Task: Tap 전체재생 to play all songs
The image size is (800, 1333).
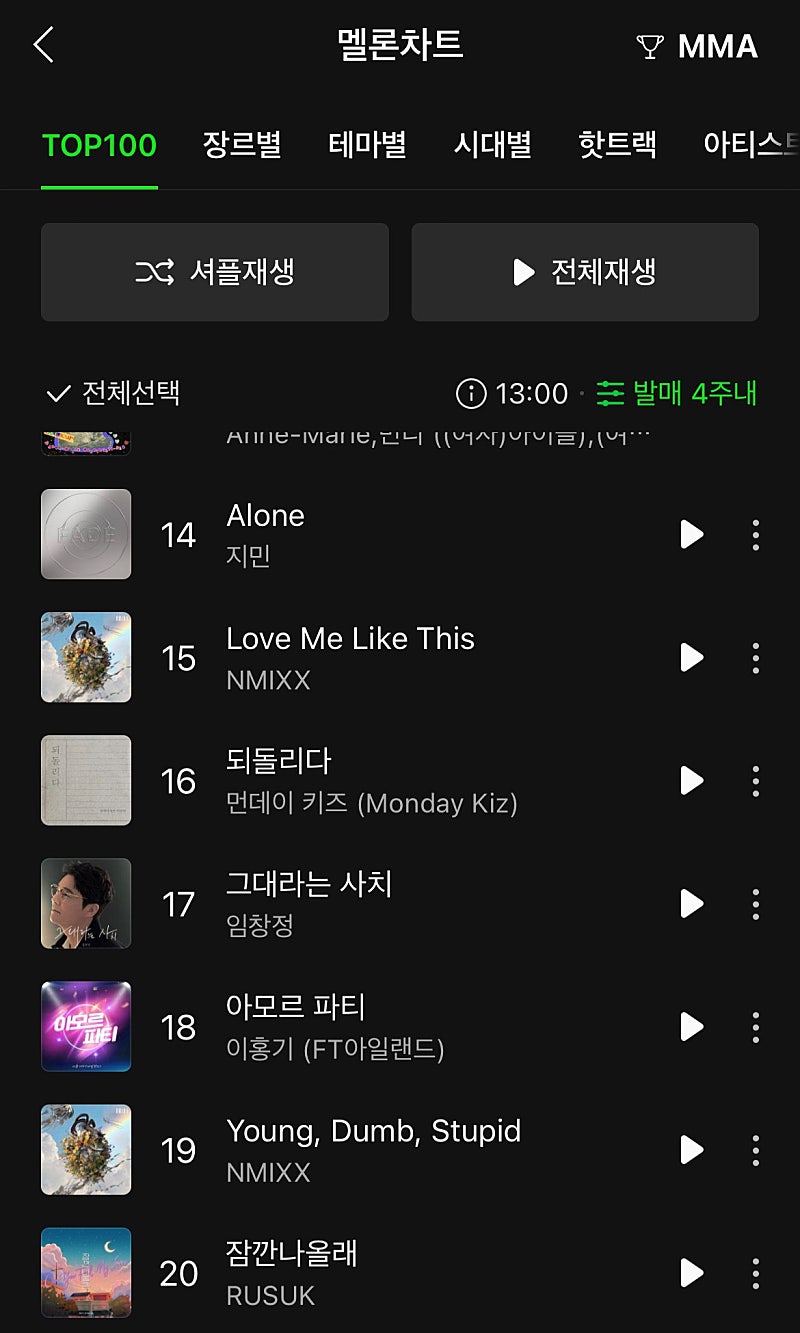Action: pos(585,272)
